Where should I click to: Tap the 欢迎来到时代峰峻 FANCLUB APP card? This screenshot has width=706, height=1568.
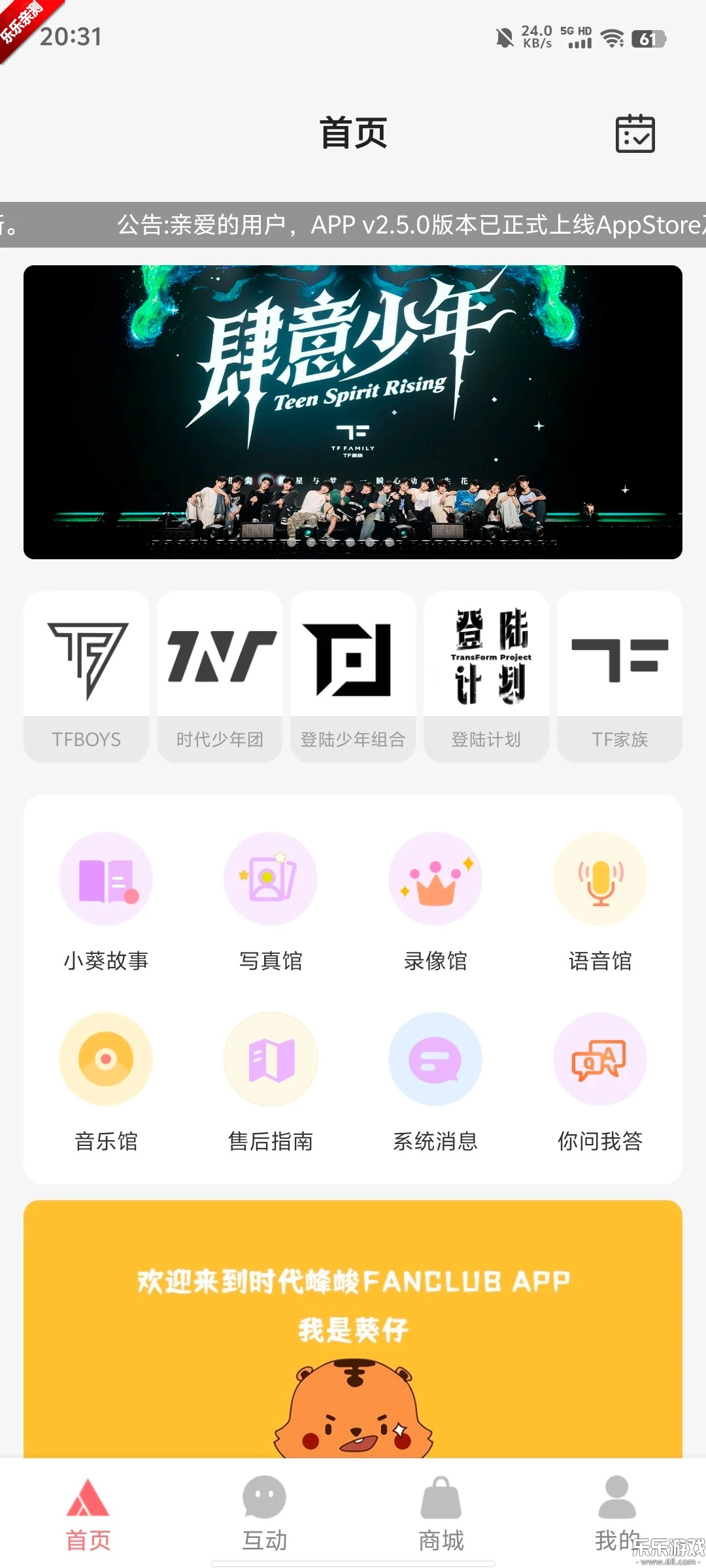(353, 1326)
